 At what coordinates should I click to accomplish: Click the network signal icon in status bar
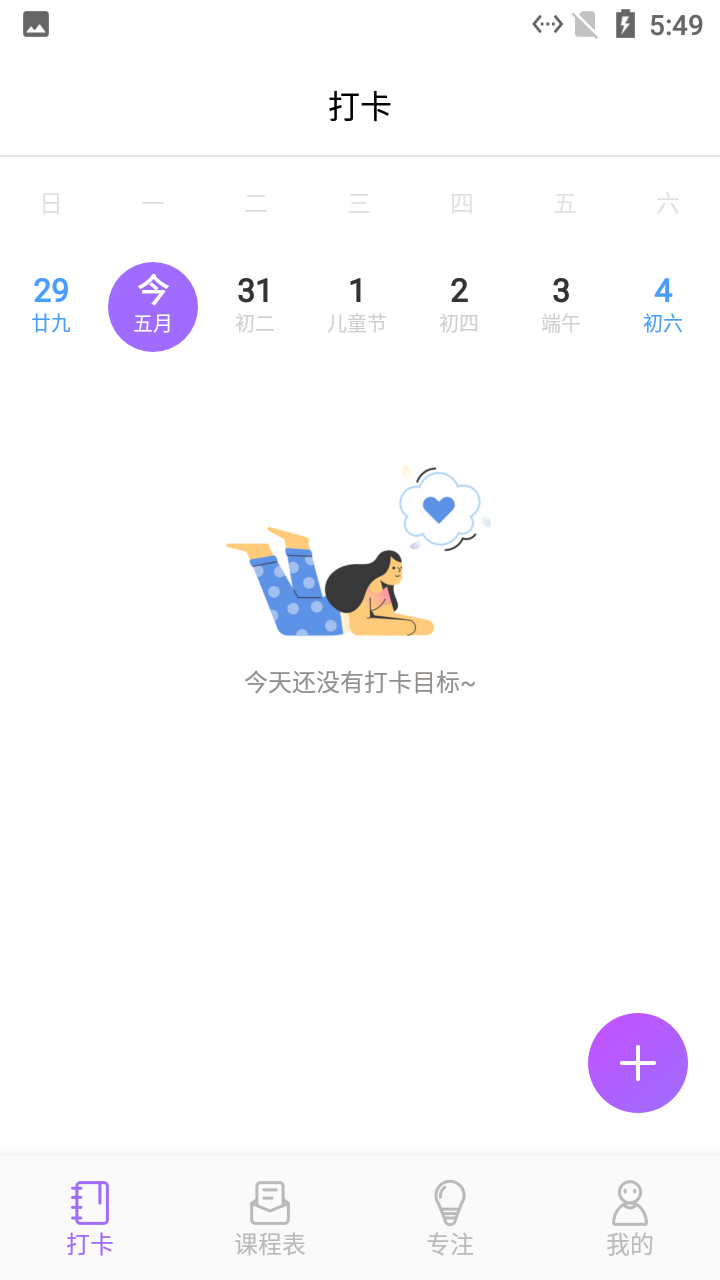pyautogui.click(x=546, y=24)
